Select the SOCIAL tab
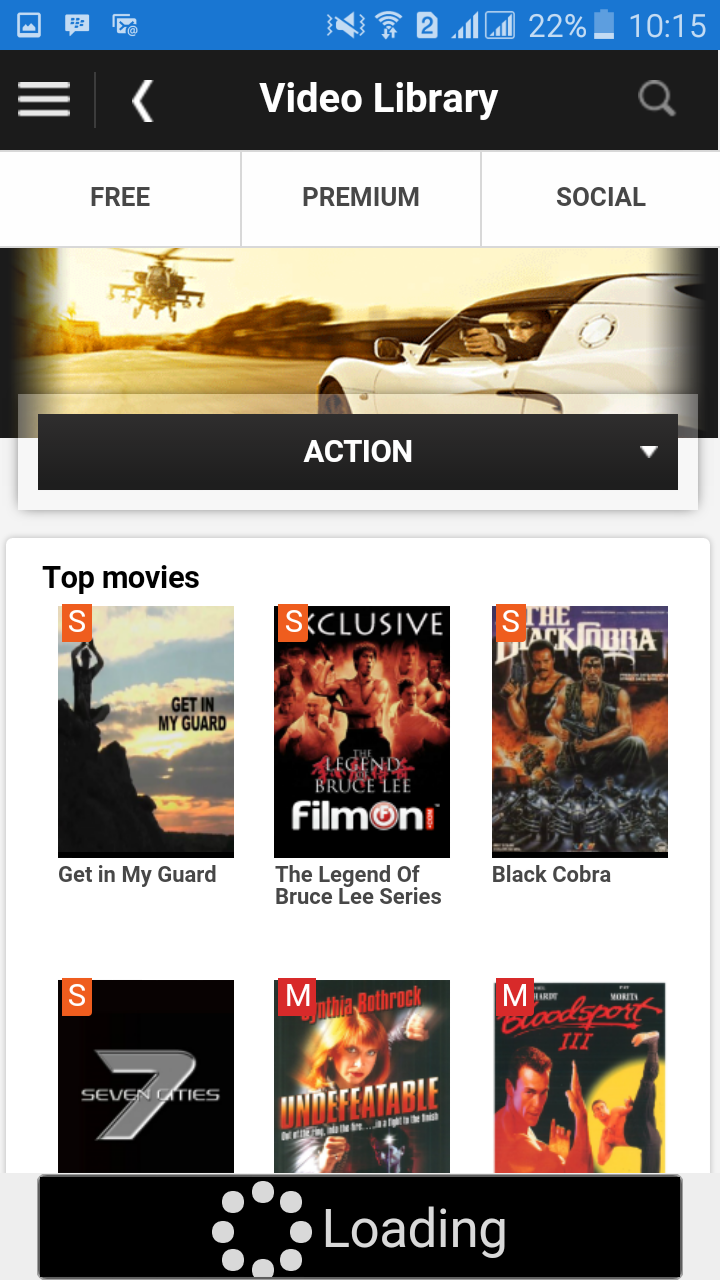This screenshot has height=1280, width=720. (600, 197)
